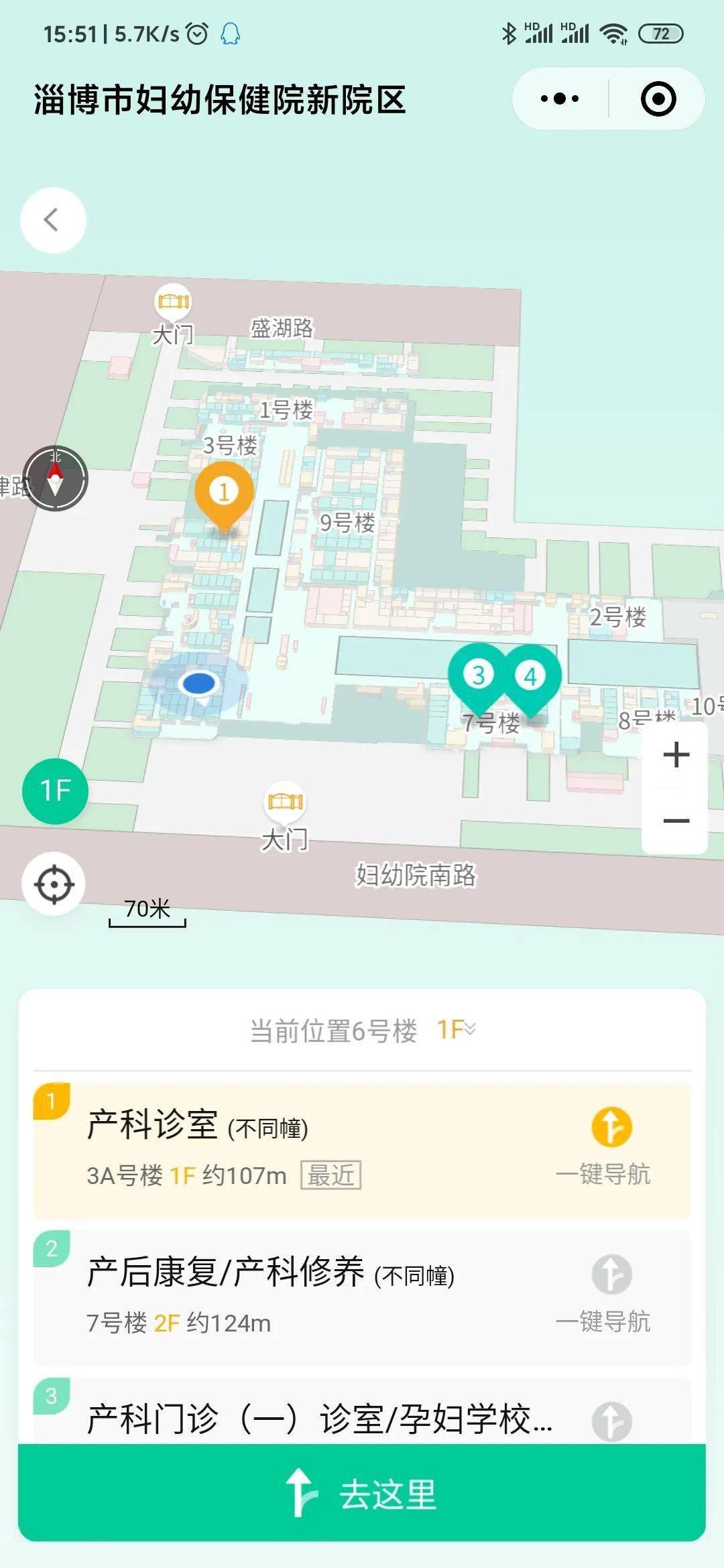Tap back chevron above the map
Image resolution: width=724 pixels, height=1568 pixels.
[52, 220]
